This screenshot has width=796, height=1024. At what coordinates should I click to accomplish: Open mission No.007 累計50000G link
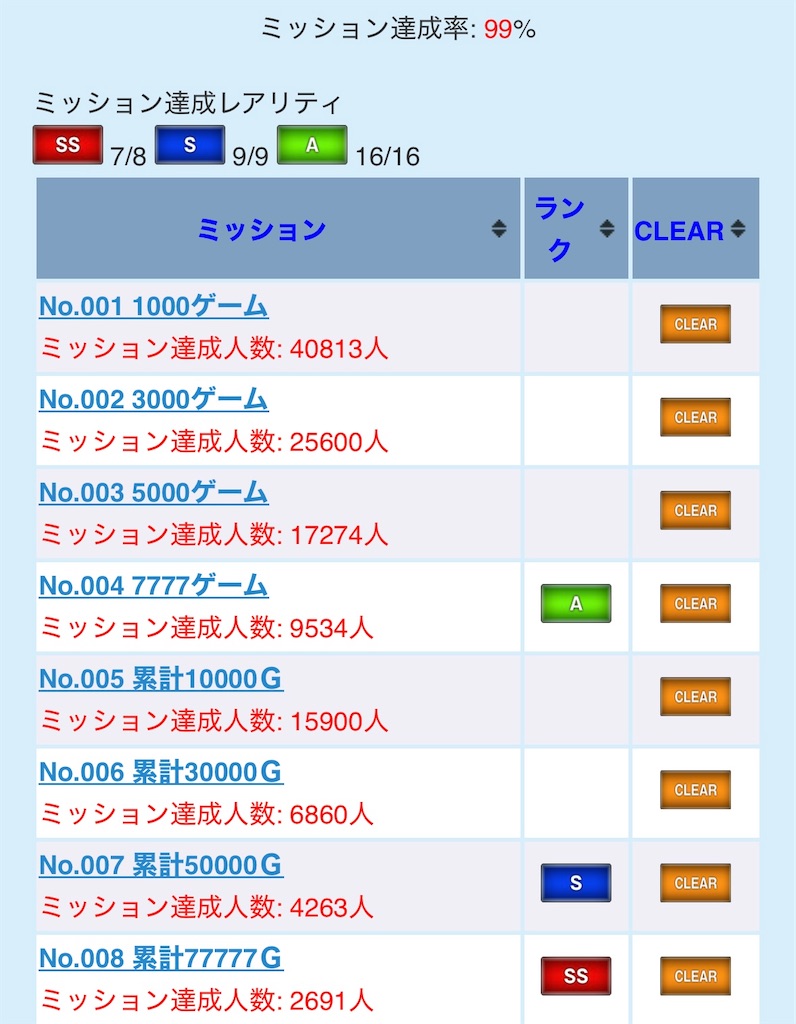pyautogui.click(x=160, y=865)
